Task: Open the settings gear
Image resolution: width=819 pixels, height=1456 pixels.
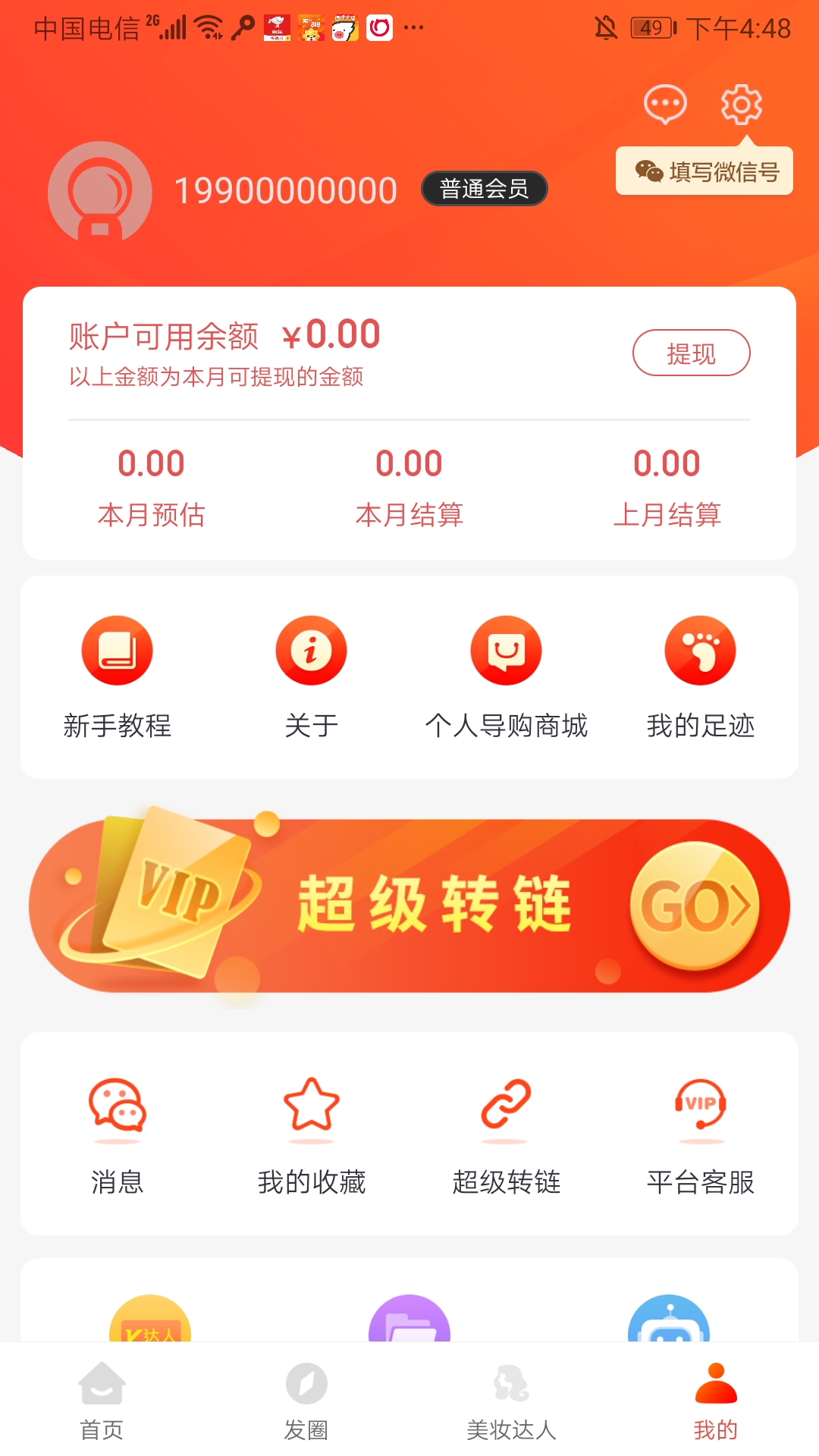Action: tap(741, 104)
